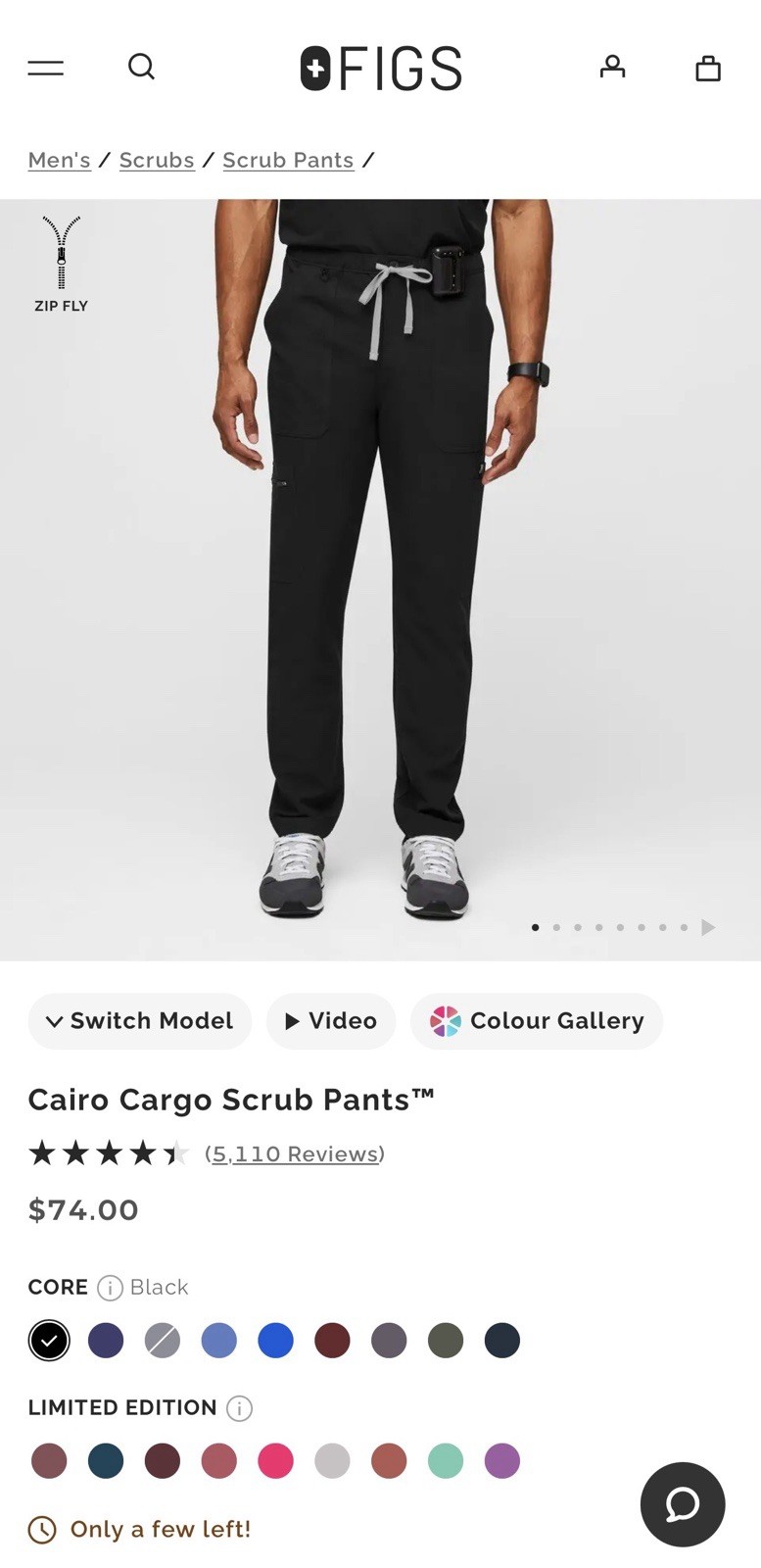Go to the Scrub Pants breadcrumb link
This screenshot has height=1568, width=761.
(288, 160)
